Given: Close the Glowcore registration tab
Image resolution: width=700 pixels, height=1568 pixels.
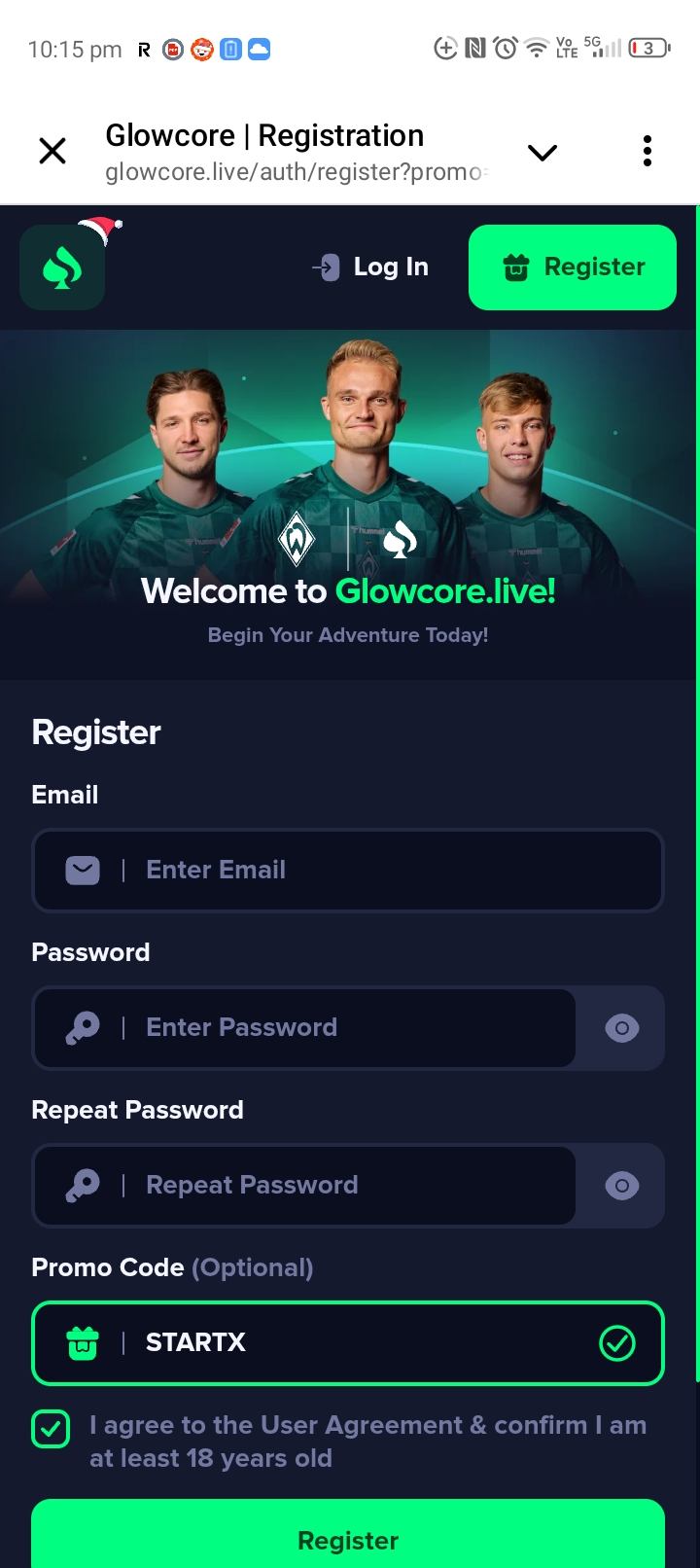Looking at the screenshot, I should [52, 151].
